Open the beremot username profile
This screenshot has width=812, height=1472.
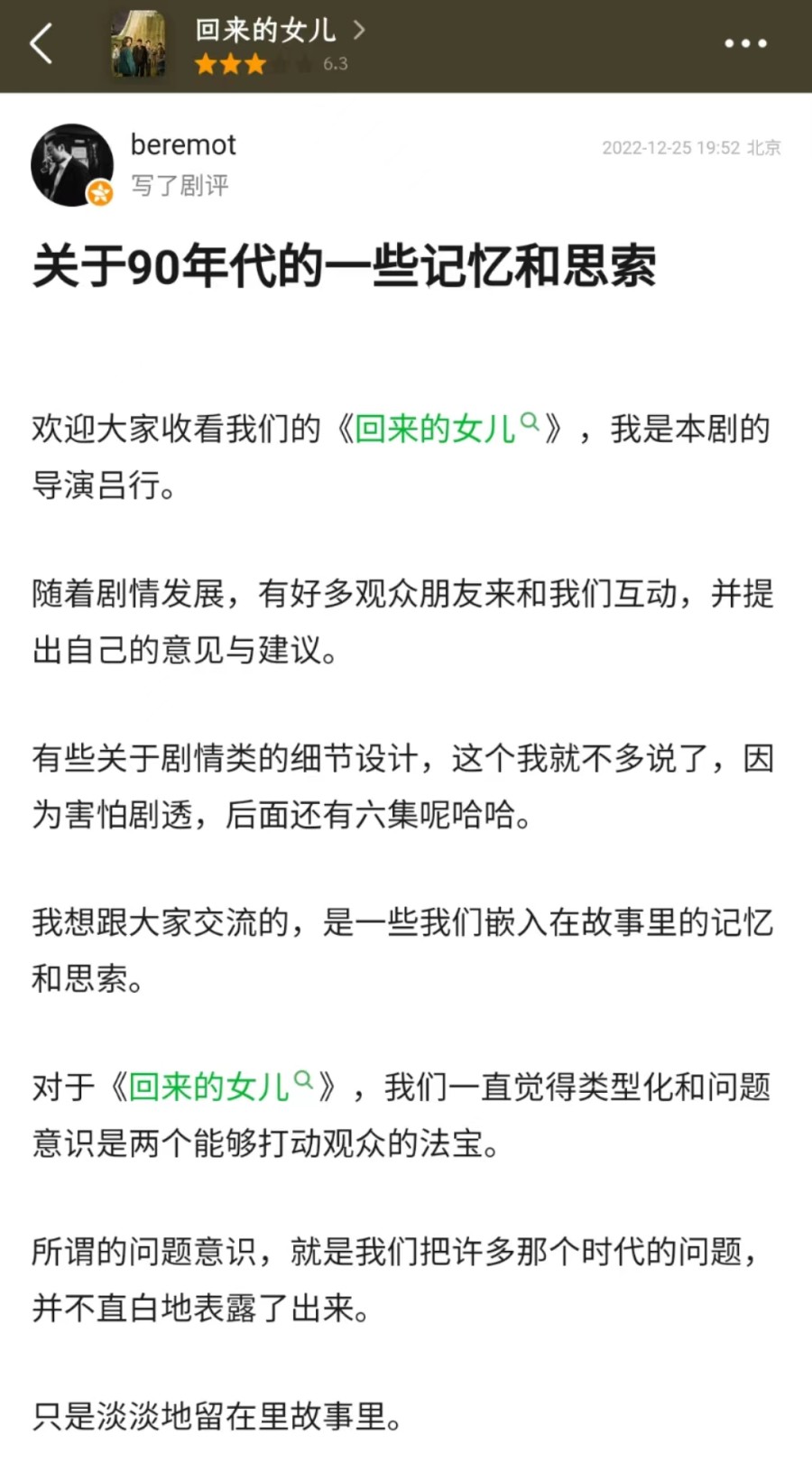point(183,144)
